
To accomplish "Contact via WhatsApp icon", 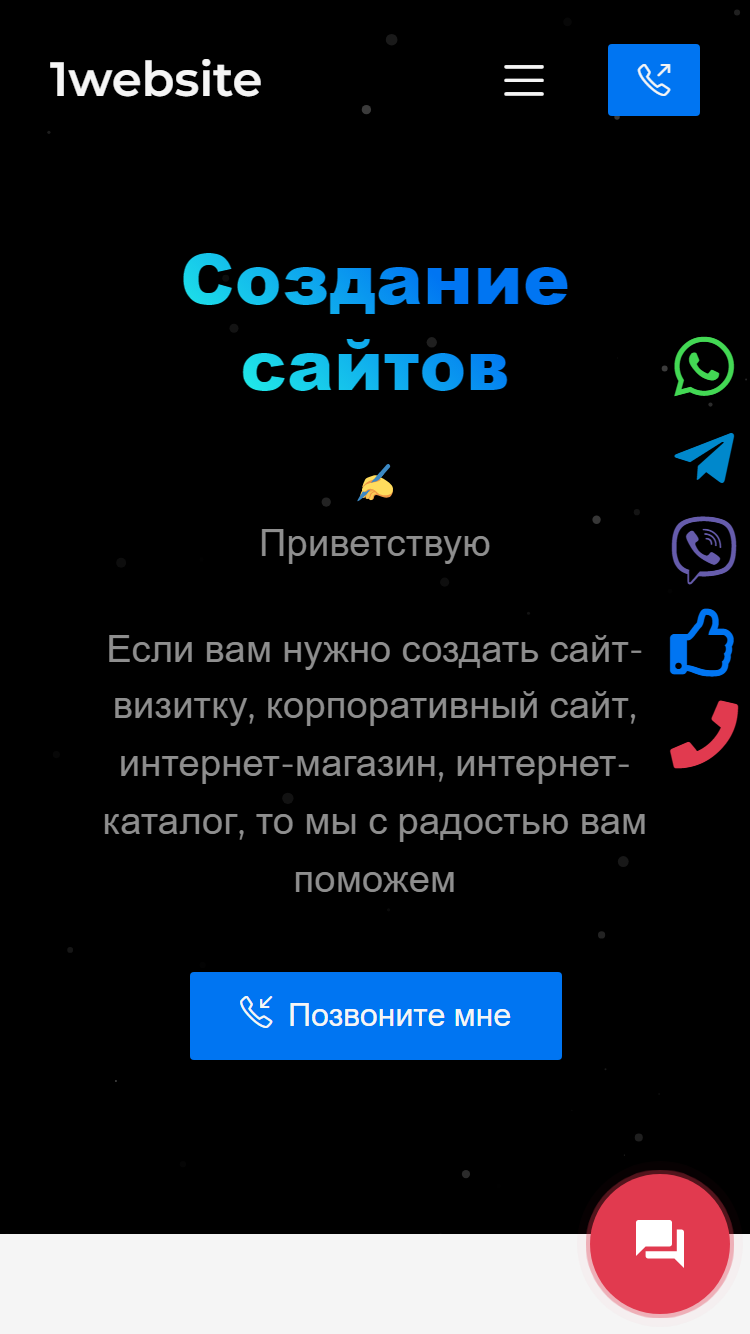I will click(x=704, y=366).
